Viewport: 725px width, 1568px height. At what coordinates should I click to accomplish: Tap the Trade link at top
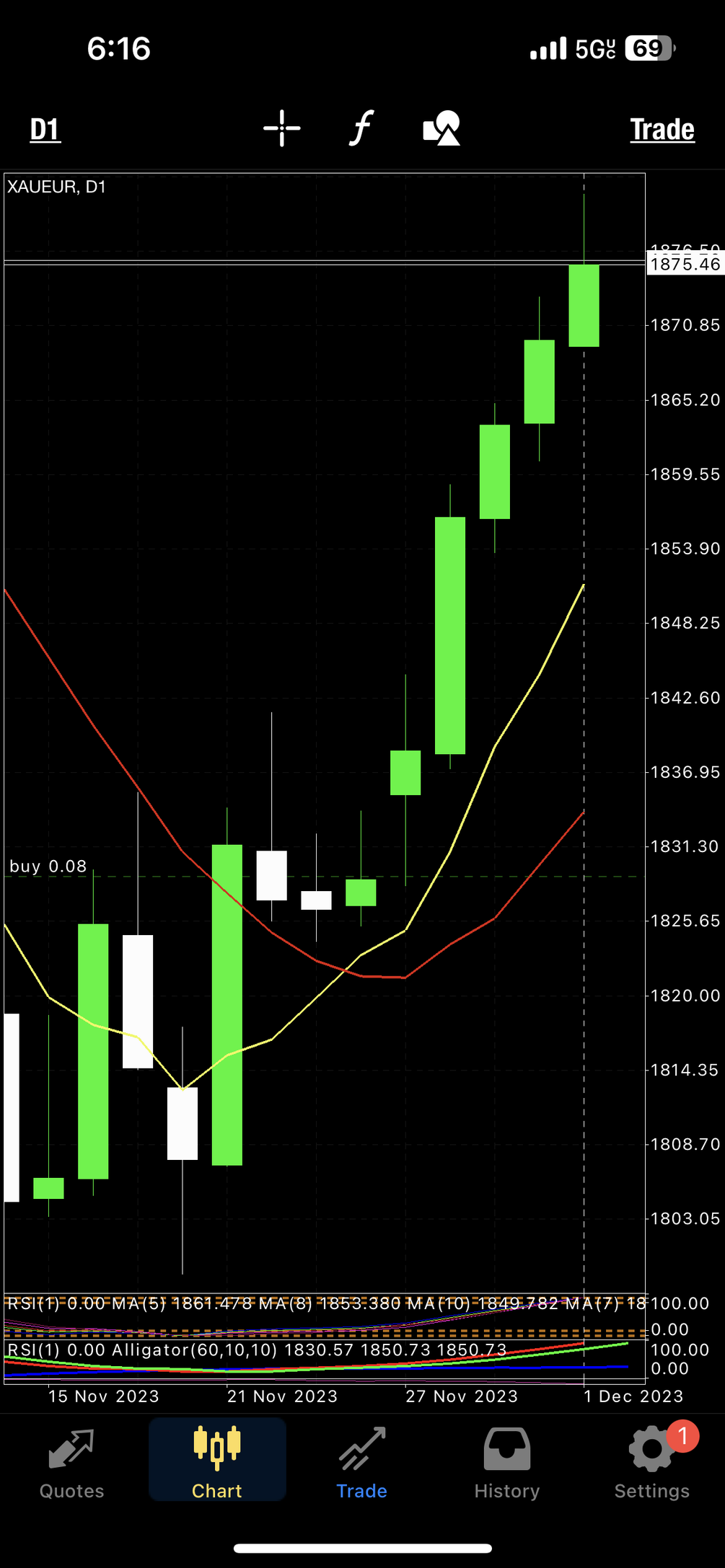[x=662, y=130]
